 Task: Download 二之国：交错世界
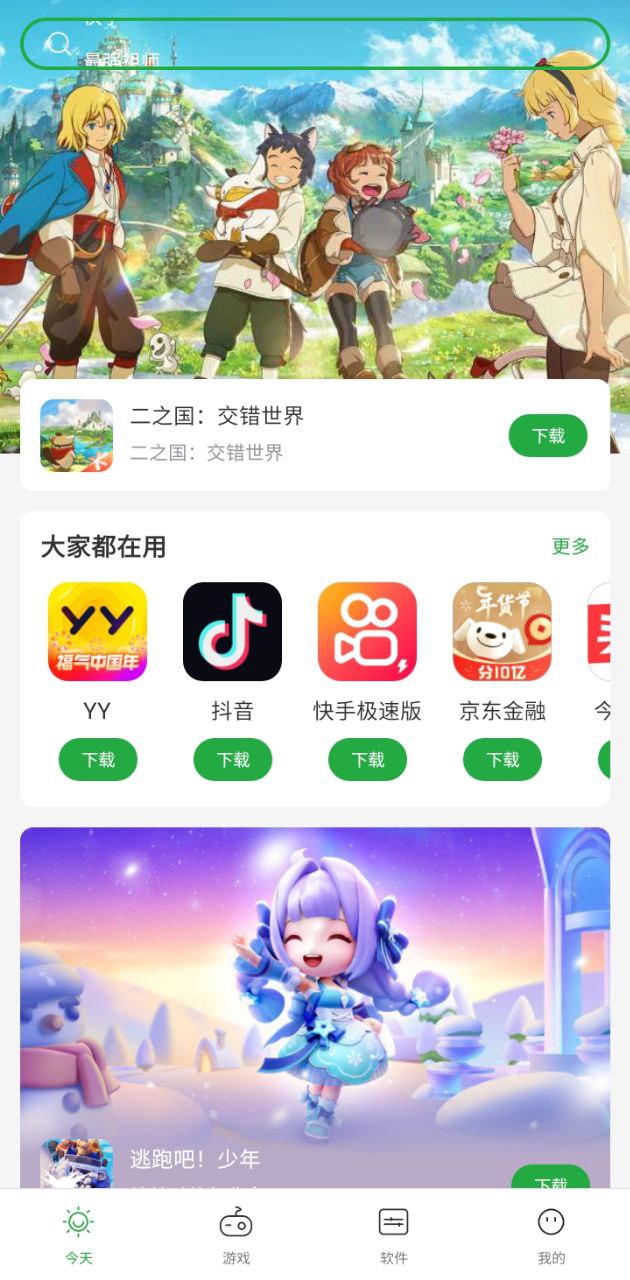pos(548,436)
